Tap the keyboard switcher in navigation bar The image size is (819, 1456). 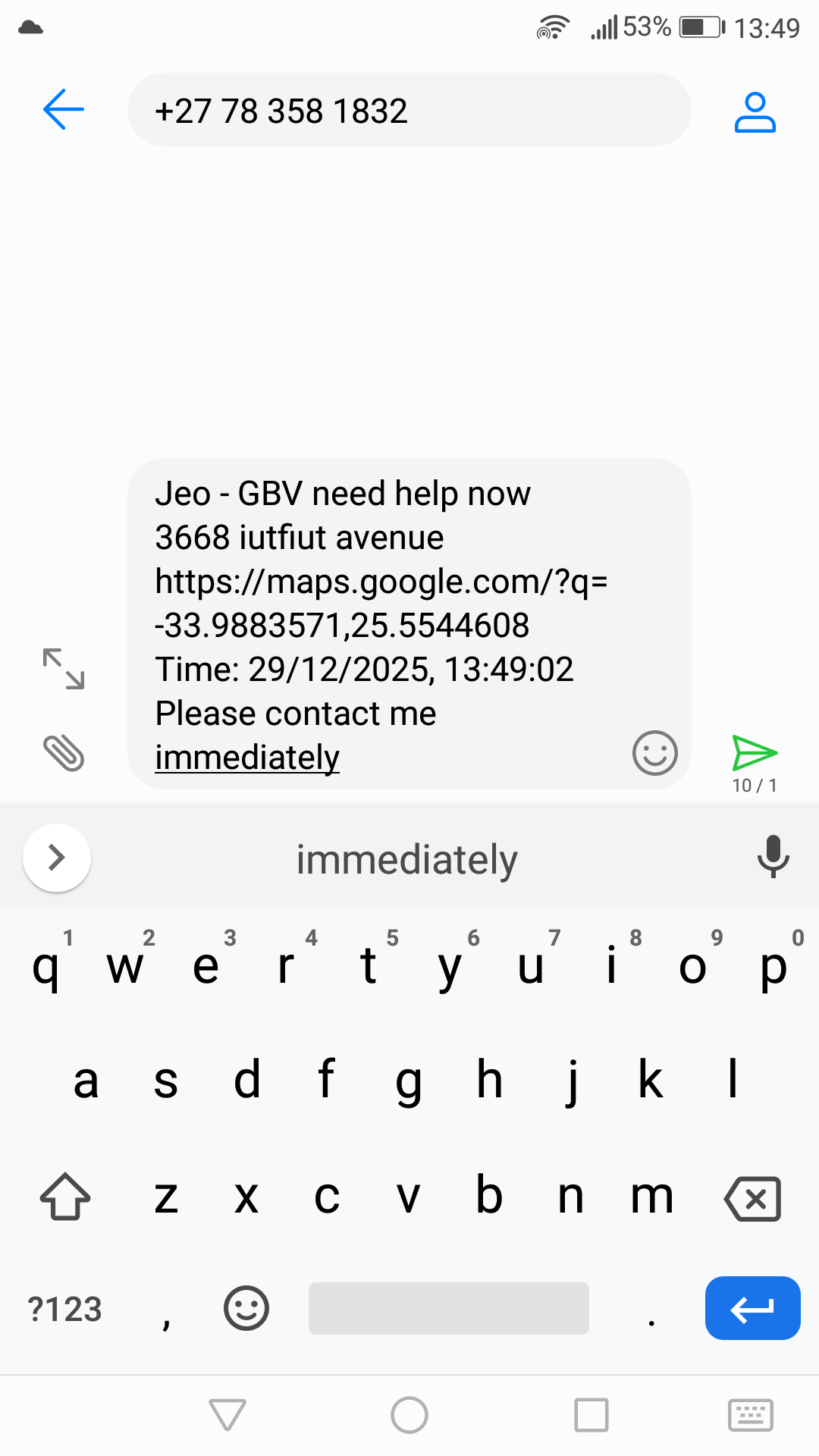click(x=749, y=1415)
